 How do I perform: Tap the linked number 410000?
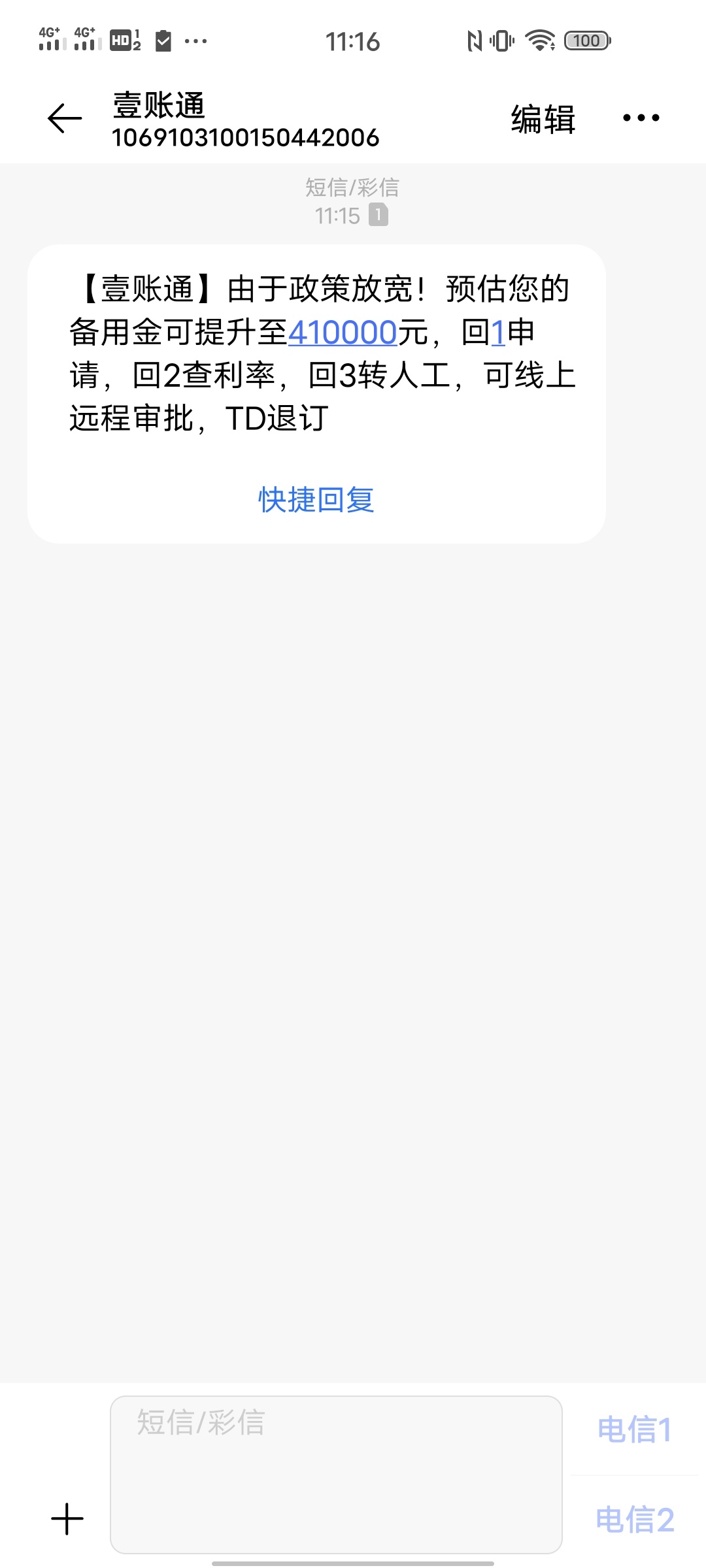[343, 333]
